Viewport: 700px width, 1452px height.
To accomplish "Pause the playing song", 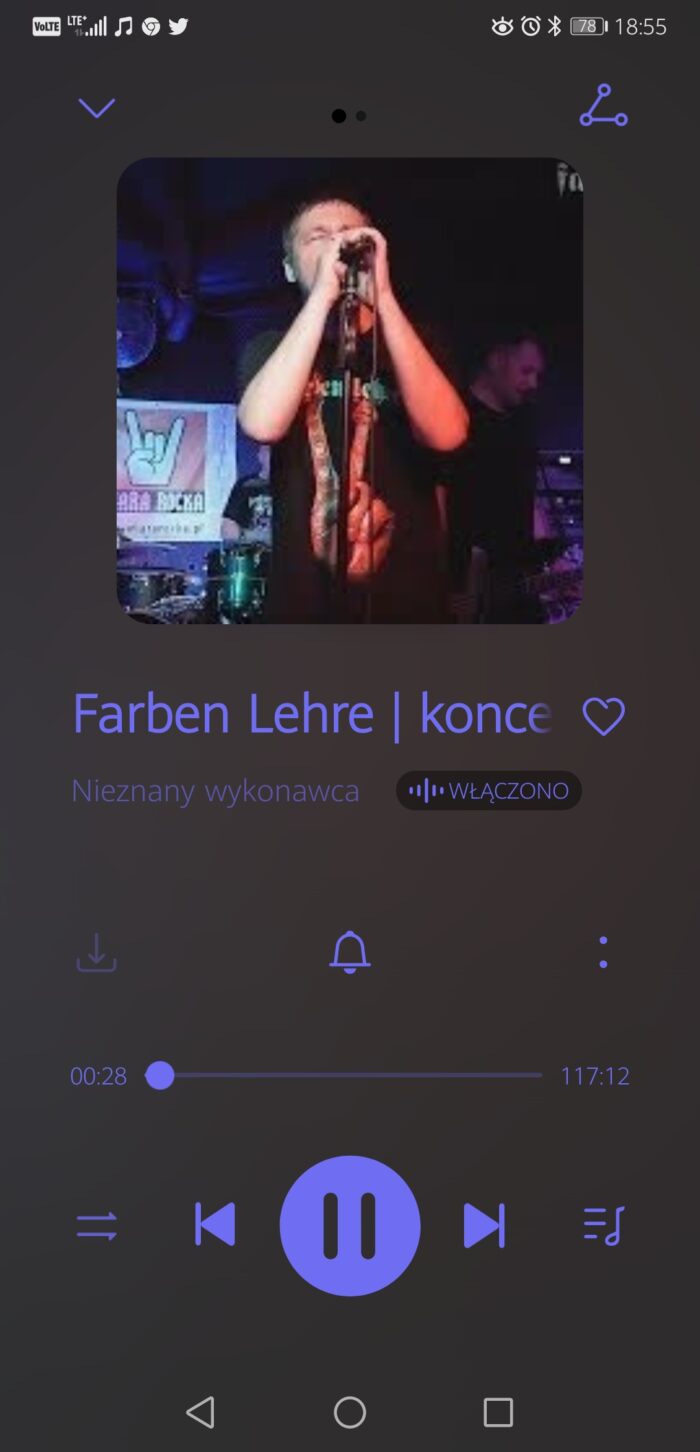I will point(350,1226).
